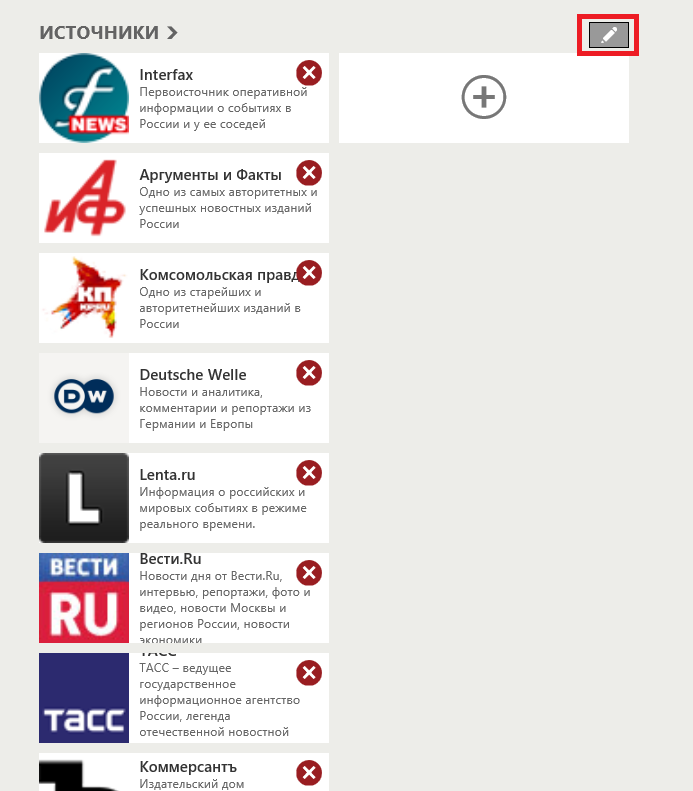Delete ТАСС from sources
This screenshot has width=693, height=791.
click(x=309, y=673)
